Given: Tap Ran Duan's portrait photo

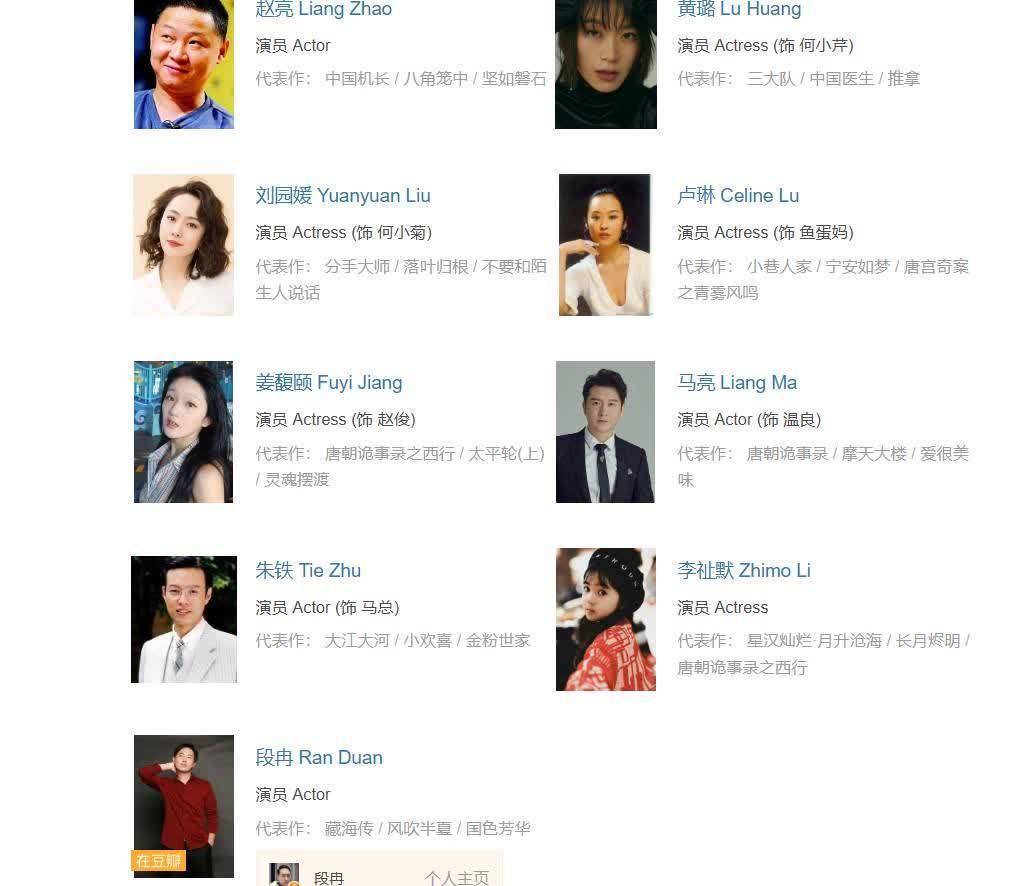Looking at the screenshot, I should click(x=183, y=805).
